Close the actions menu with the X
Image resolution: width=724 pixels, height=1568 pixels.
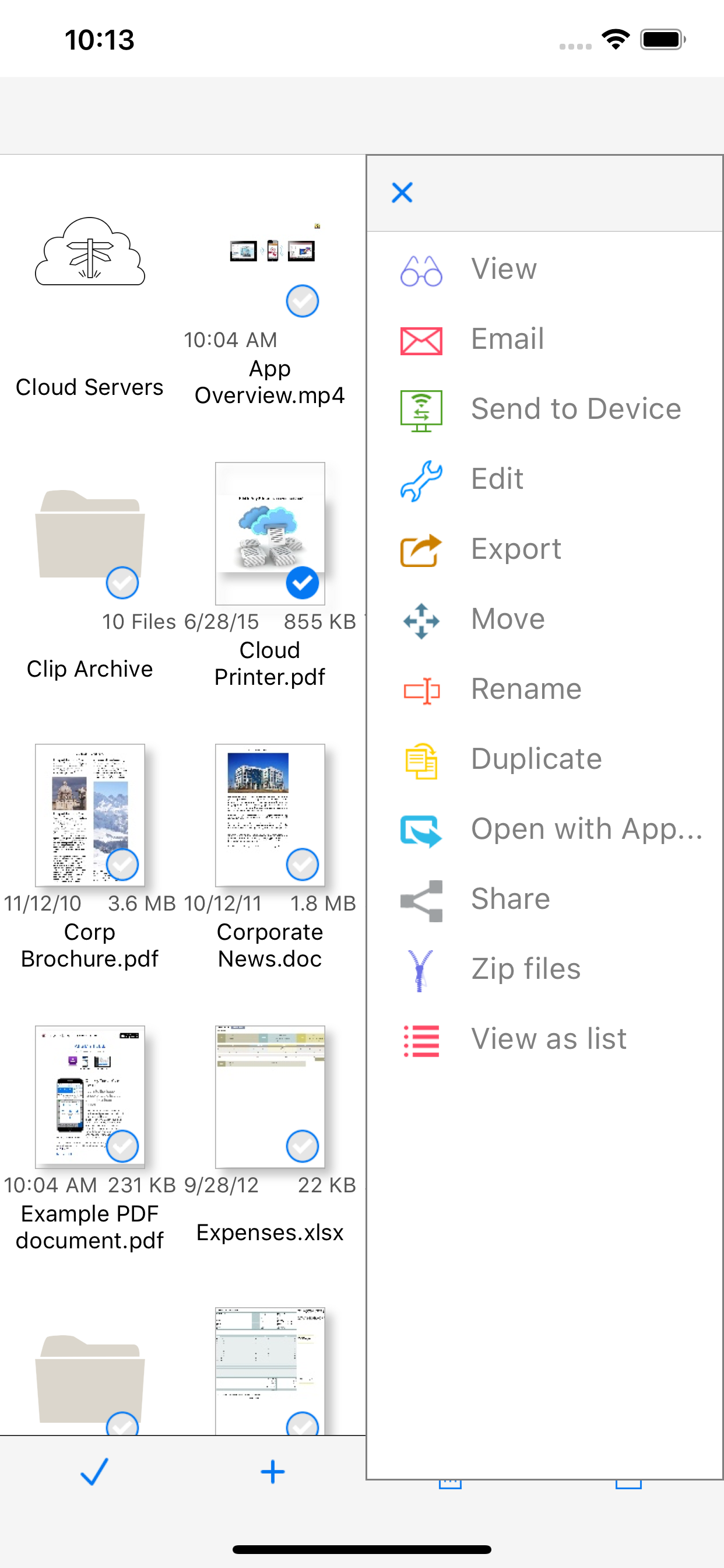coord(402,192)
